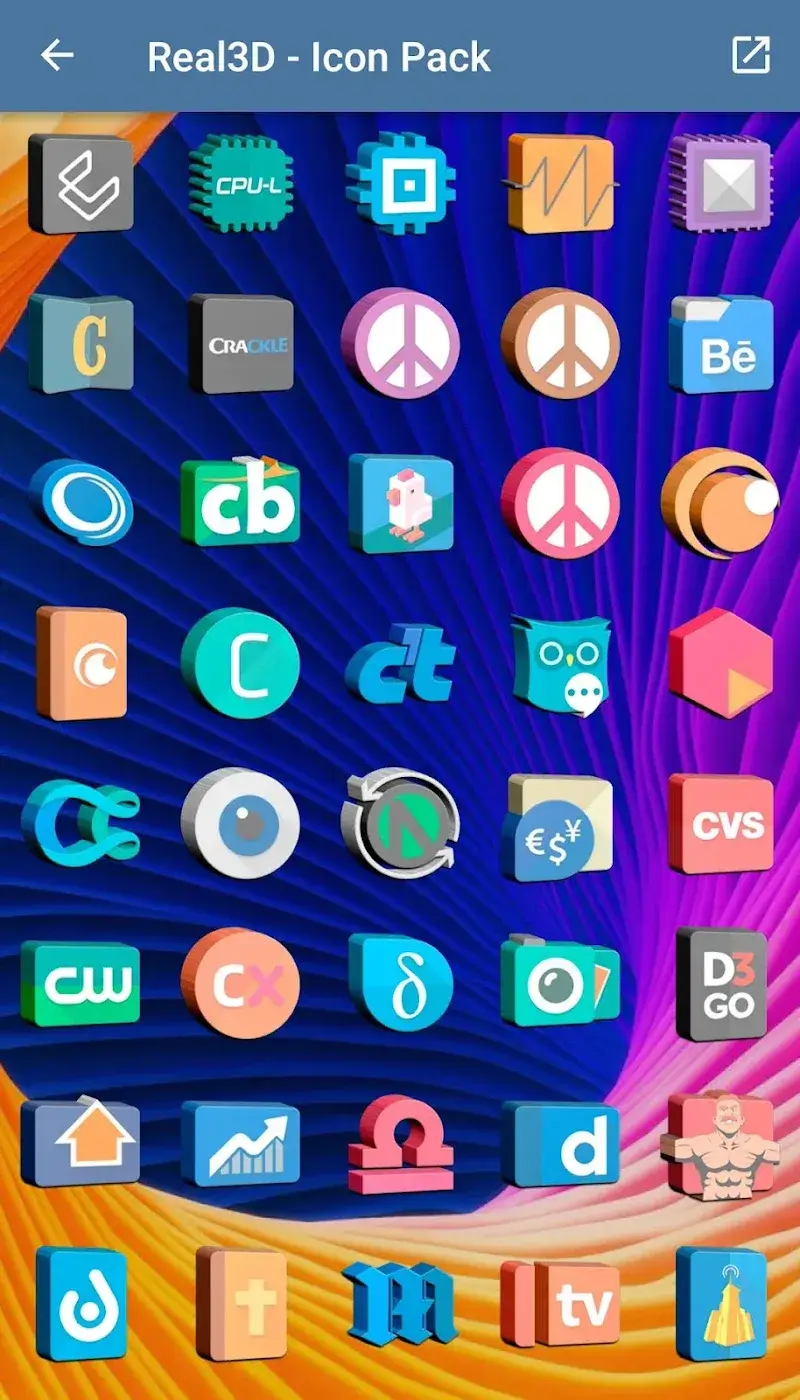The width and height of the screenshot is (800, 1400).
Task: Open the €$¥ currency converter icon
Action: 561,825
